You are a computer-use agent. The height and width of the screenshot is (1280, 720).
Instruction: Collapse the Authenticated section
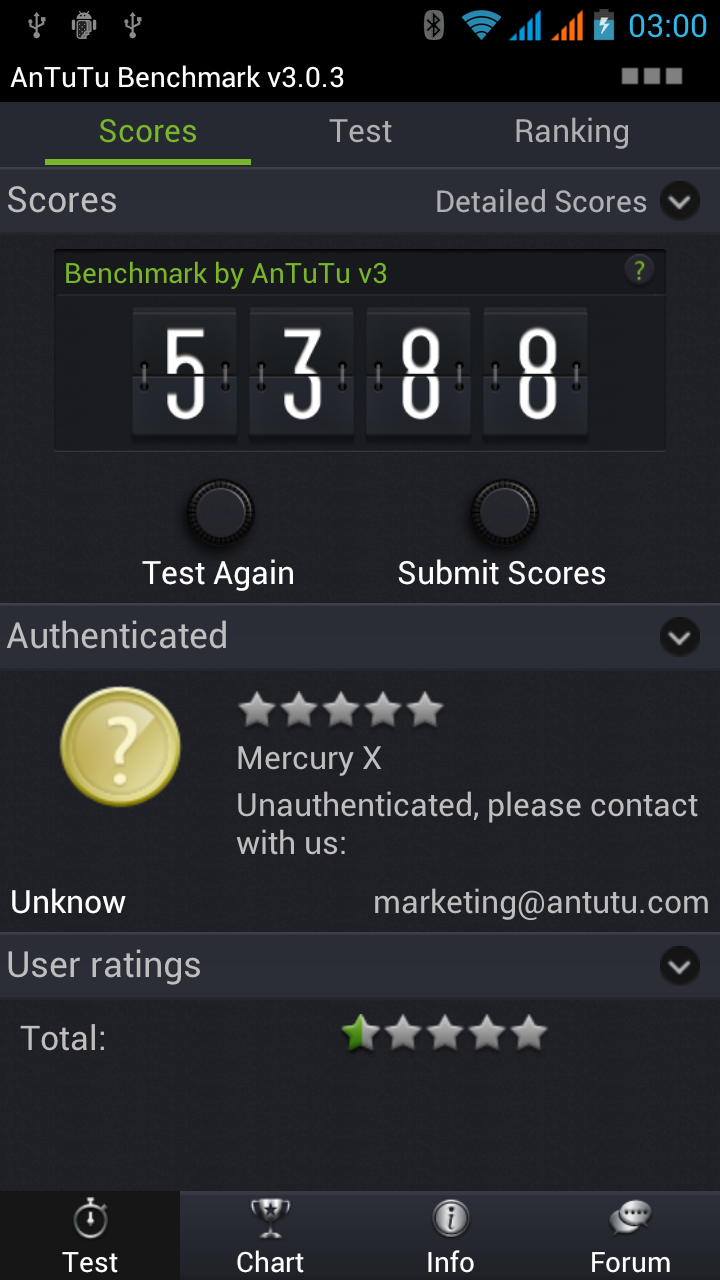click(679, 636)
